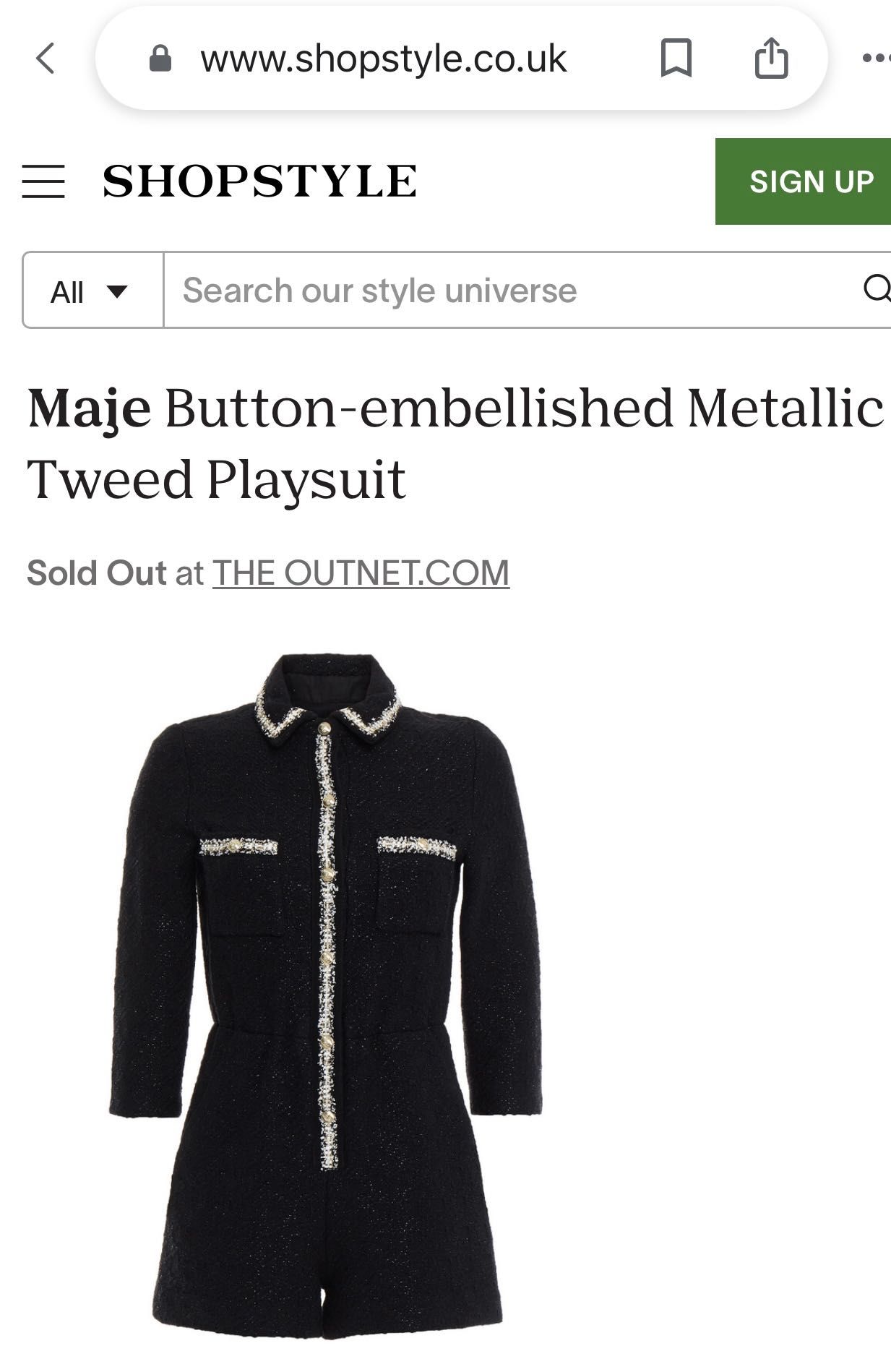
Task: Tap the shopstyle.co.uk address bar
Action: pos(383,59)
